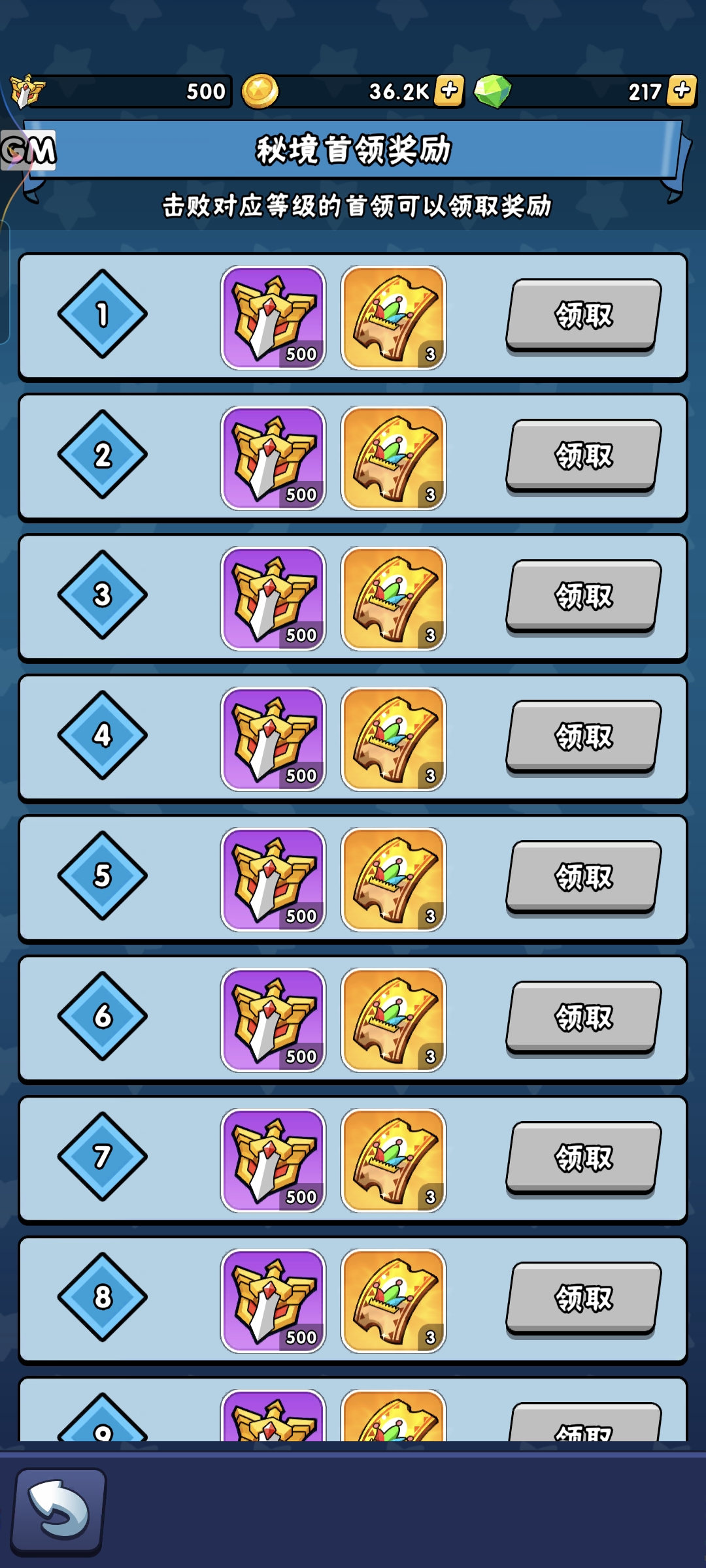Claim the level 2 boss reward
The image size is (706, 1568).
click(583, 456)
